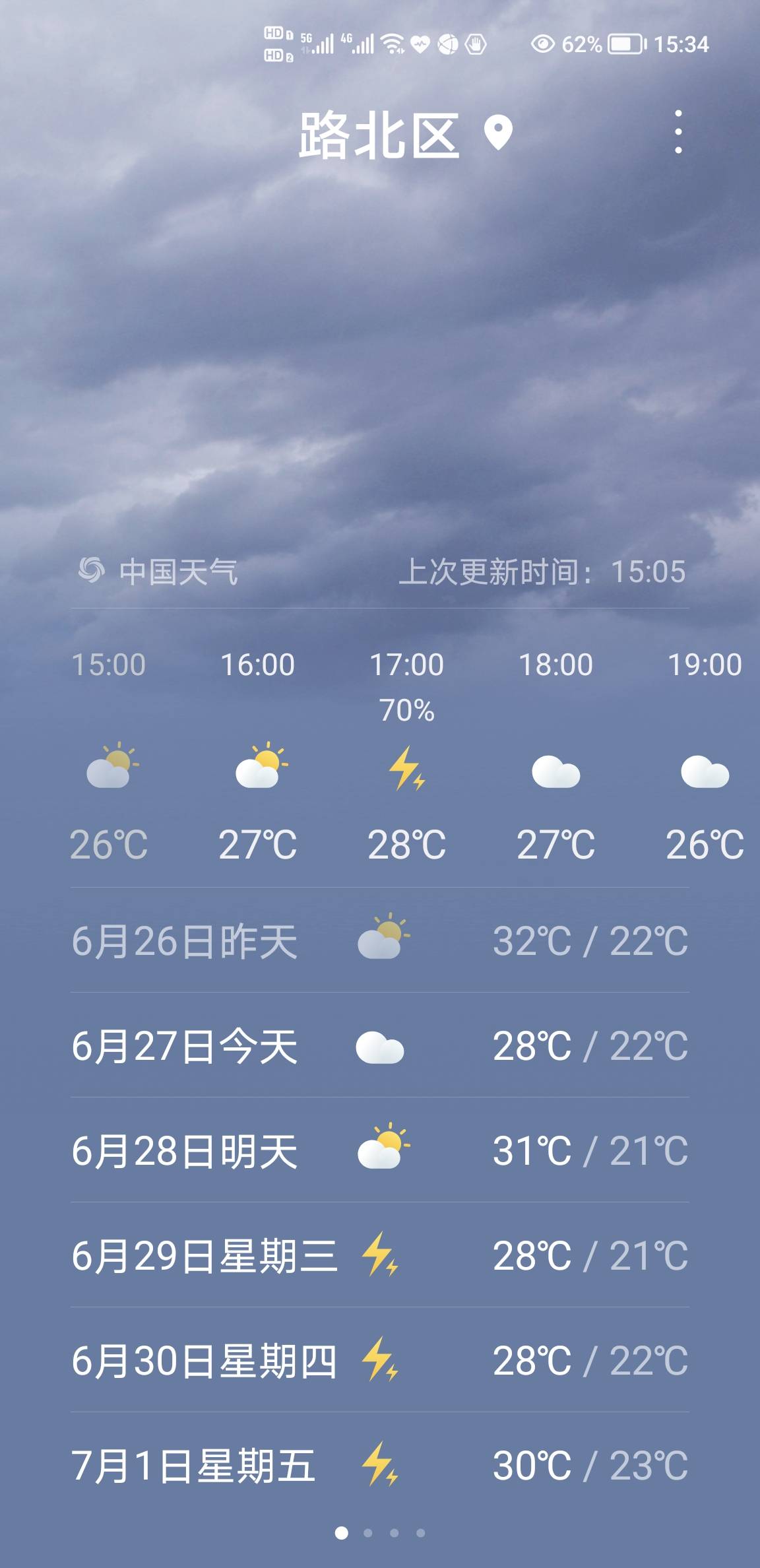Viewport: 760px width, 1568px height.
Task: Tap the Wi-Fi icon in the status bar
Action: pyautogui.click(x=391, y=44)
